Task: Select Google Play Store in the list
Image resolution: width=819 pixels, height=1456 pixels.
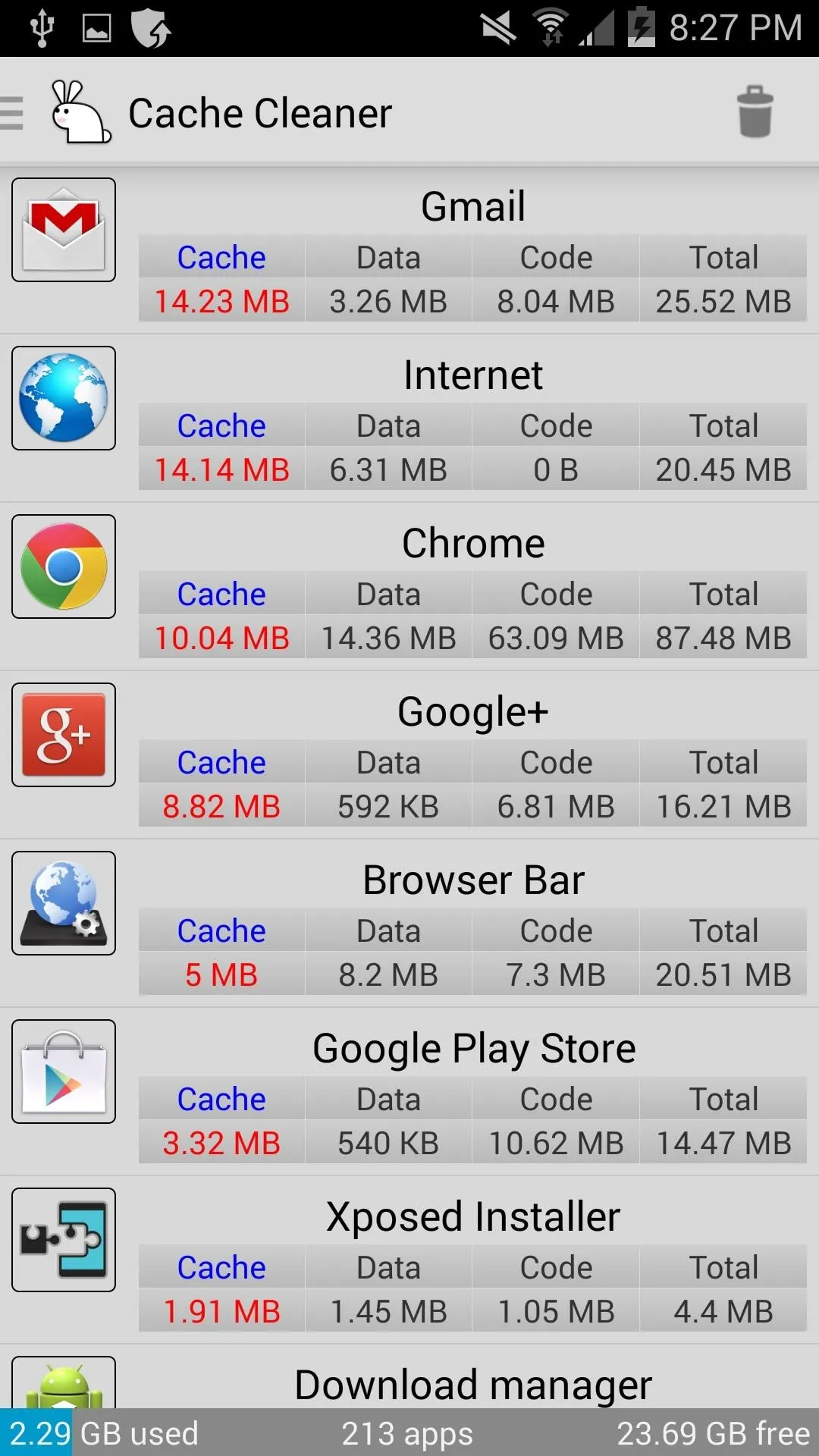Action: click(409, 1092)
